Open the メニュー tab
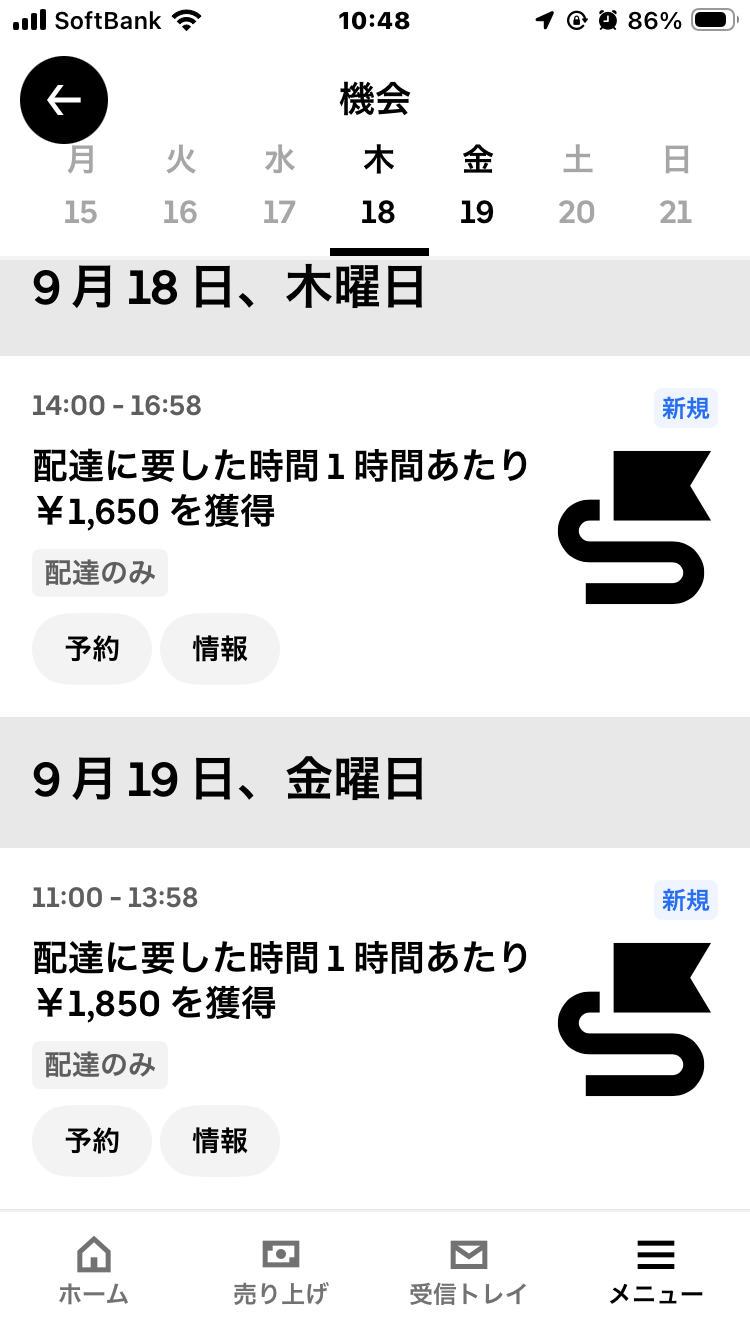The image size is (750, 1334). (x=656, y=1272)
